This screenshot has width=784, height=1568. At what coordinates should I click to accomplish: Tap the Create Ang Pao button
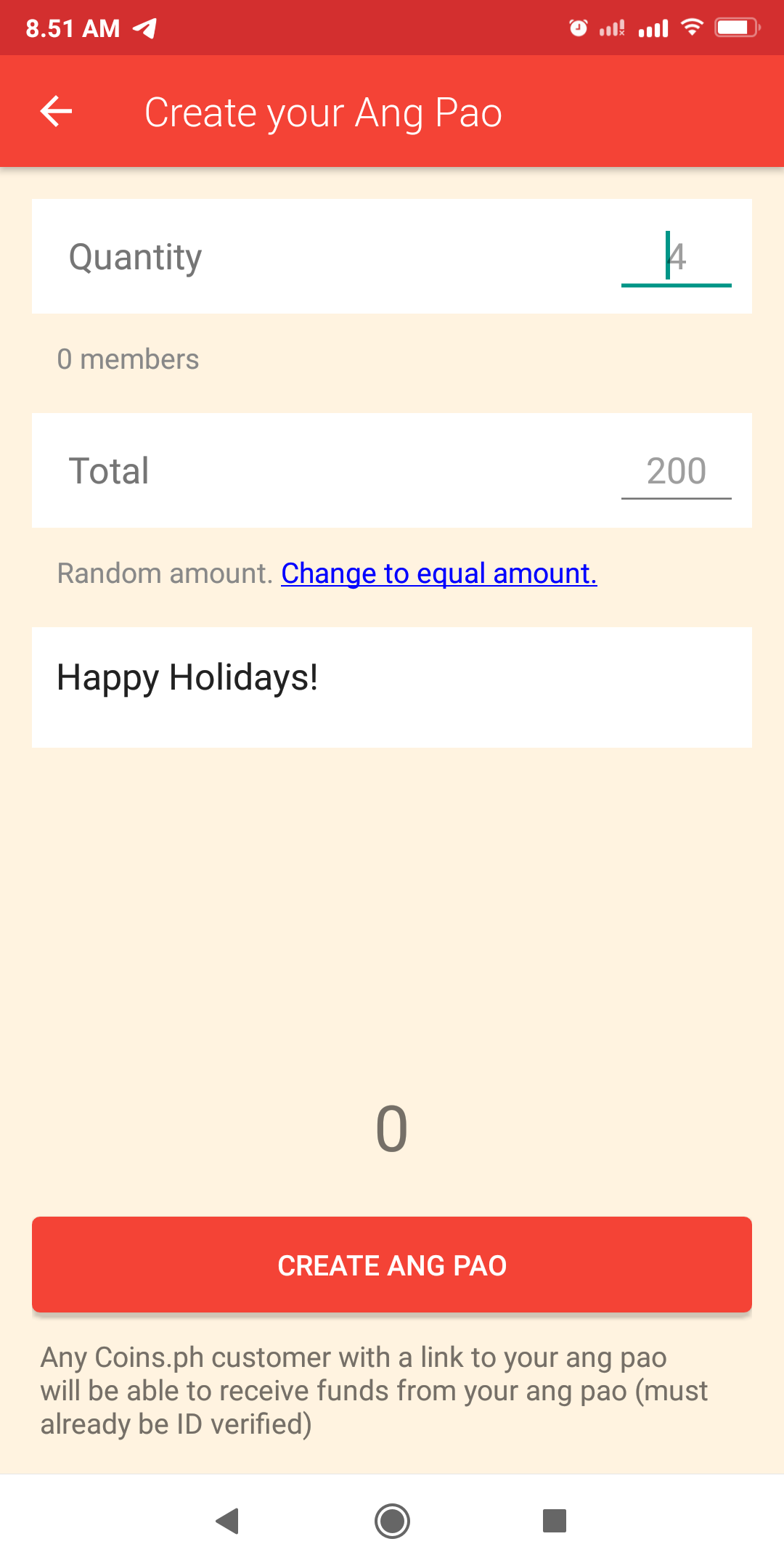(x=392, y=1265)
